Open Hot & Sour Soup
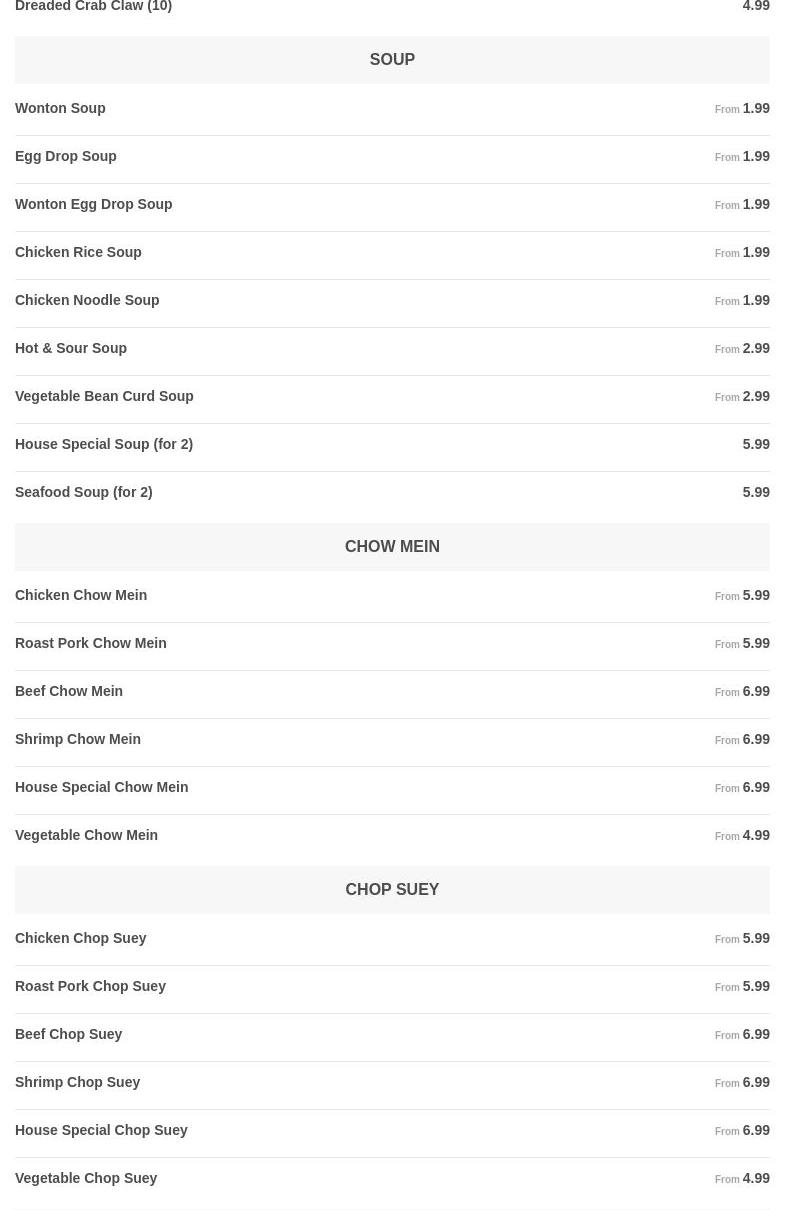 [x=71, y=348]
